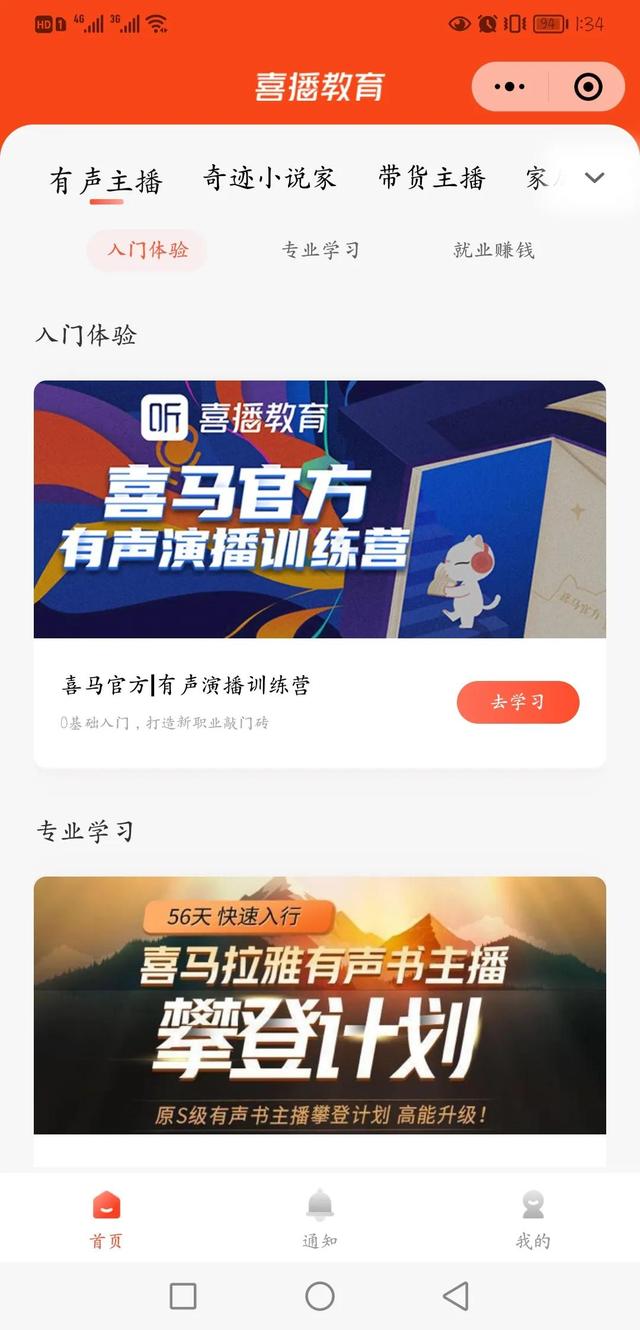Screen dimensions: 640x1330
Task: Go back with the system back button
Action: point(456,1296)
